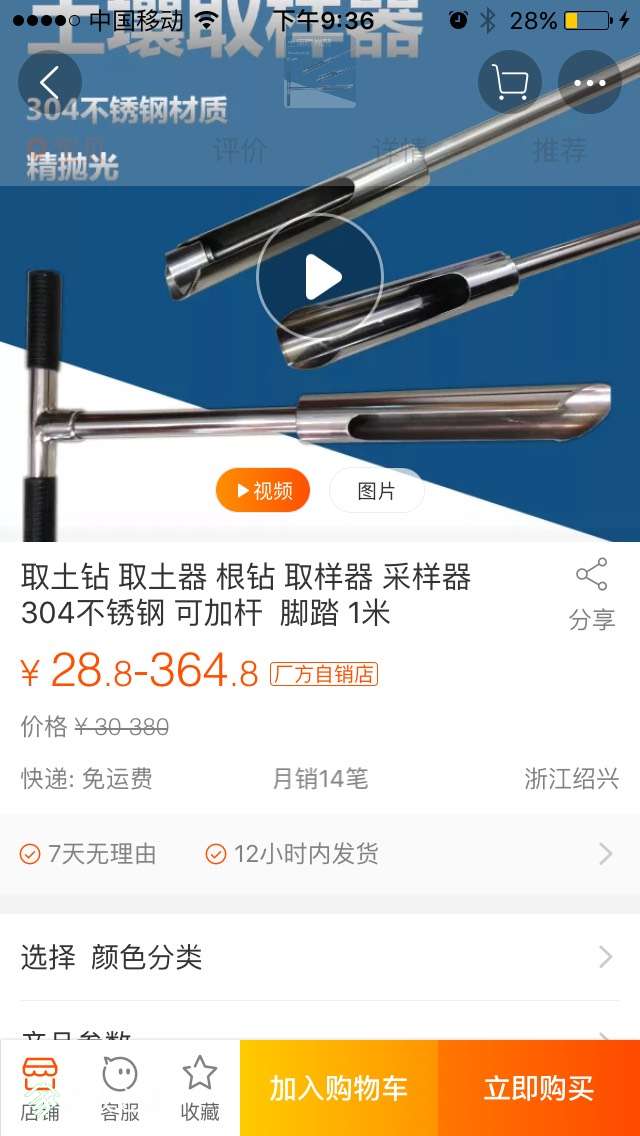This screenshot has width=640, height=1136.
Task: Tap 加入购物车 to add to cart
Action: point(339,1088)
